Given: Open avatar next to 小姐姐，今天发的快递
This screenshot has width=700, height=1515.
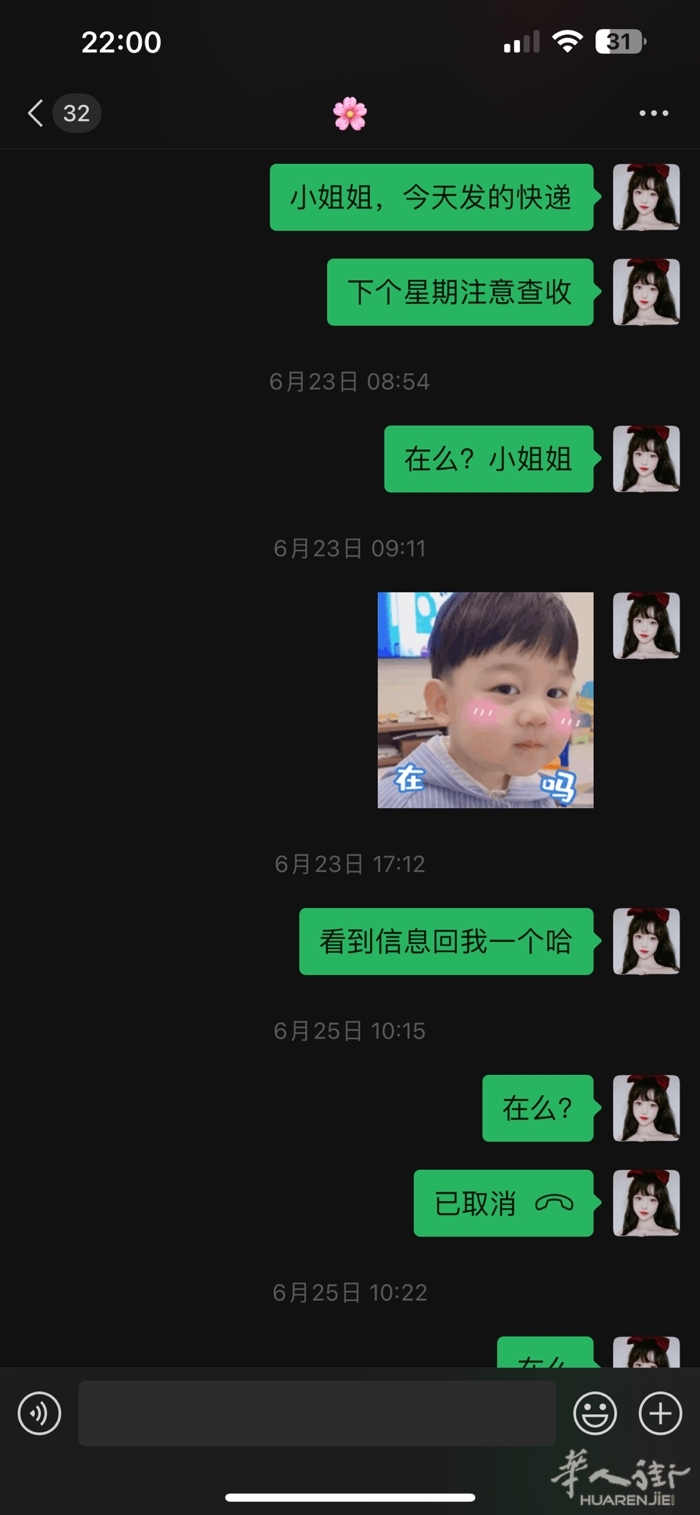Looking at the screenshot, I should 646,197.
